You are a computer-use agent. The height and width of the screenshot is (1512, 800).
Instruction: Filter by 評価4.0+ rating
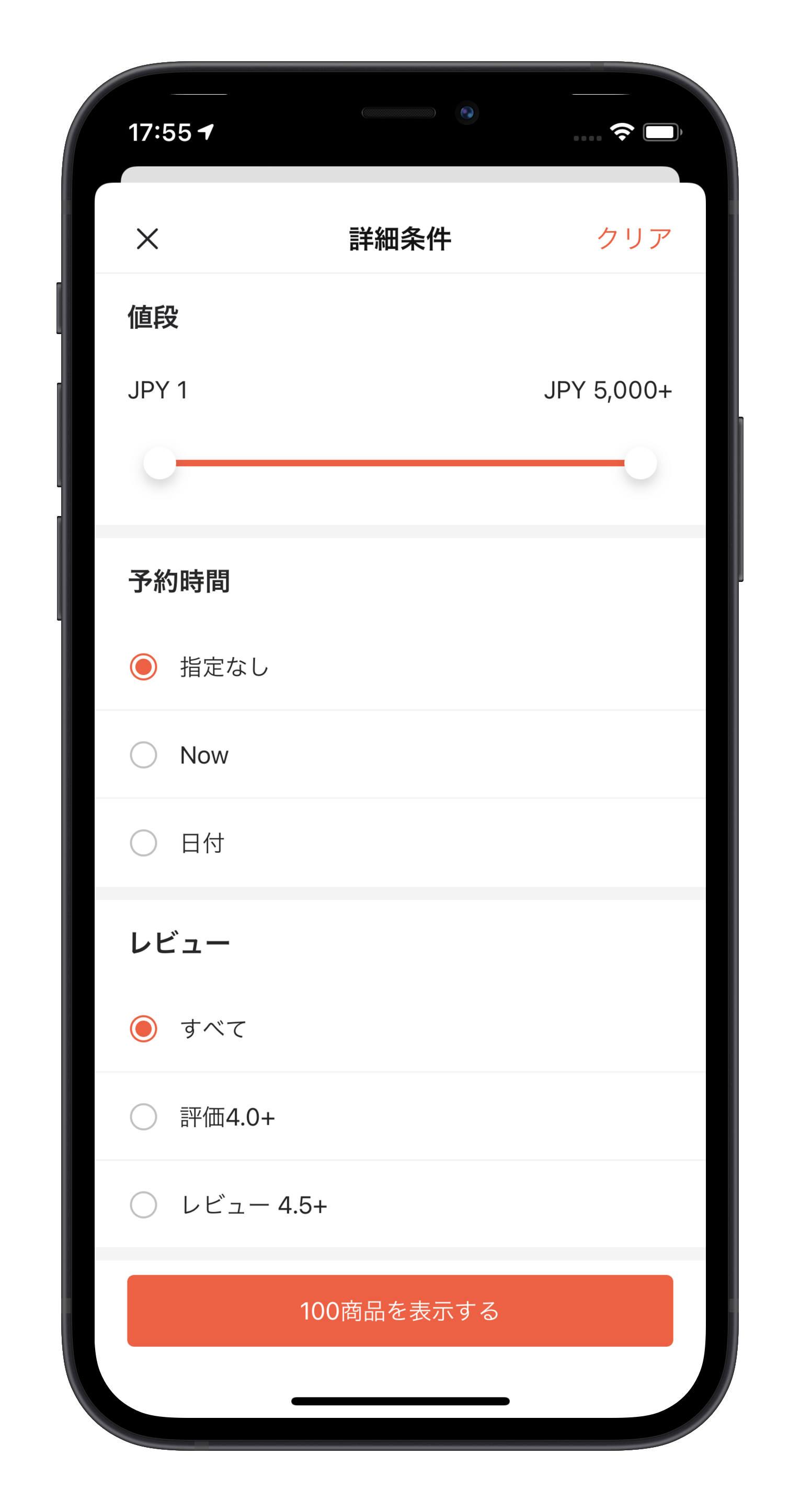click(x=399, y=1116)
